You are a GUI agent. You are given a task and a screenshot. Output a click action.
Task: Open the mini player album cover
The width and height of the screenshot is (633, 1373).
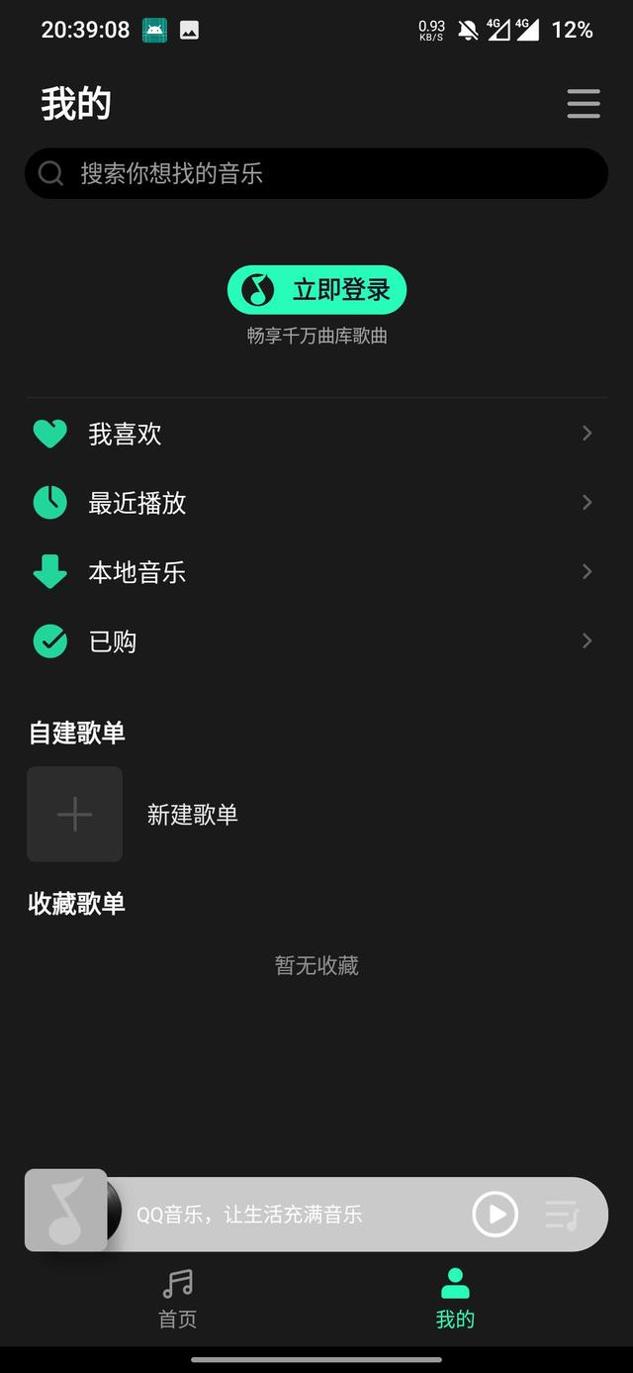67,1211
